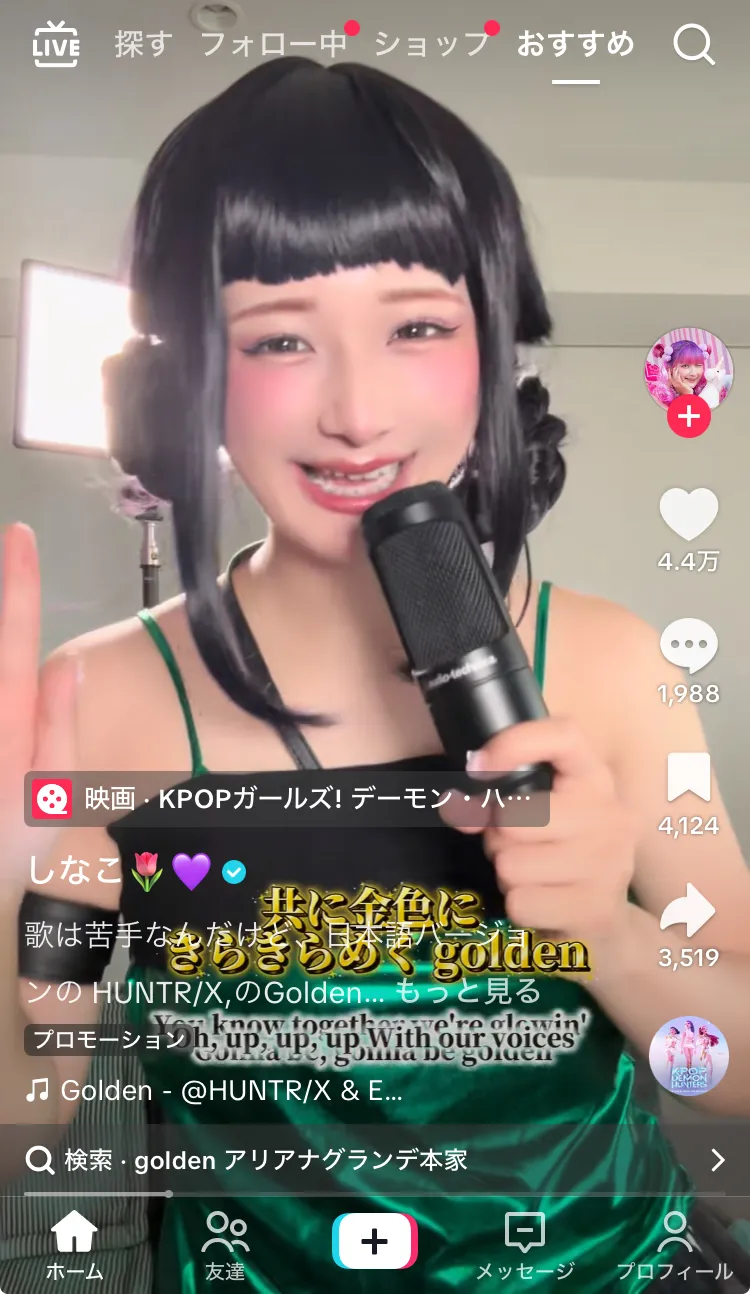Open the ショップ tab

[x=432, y=44]
